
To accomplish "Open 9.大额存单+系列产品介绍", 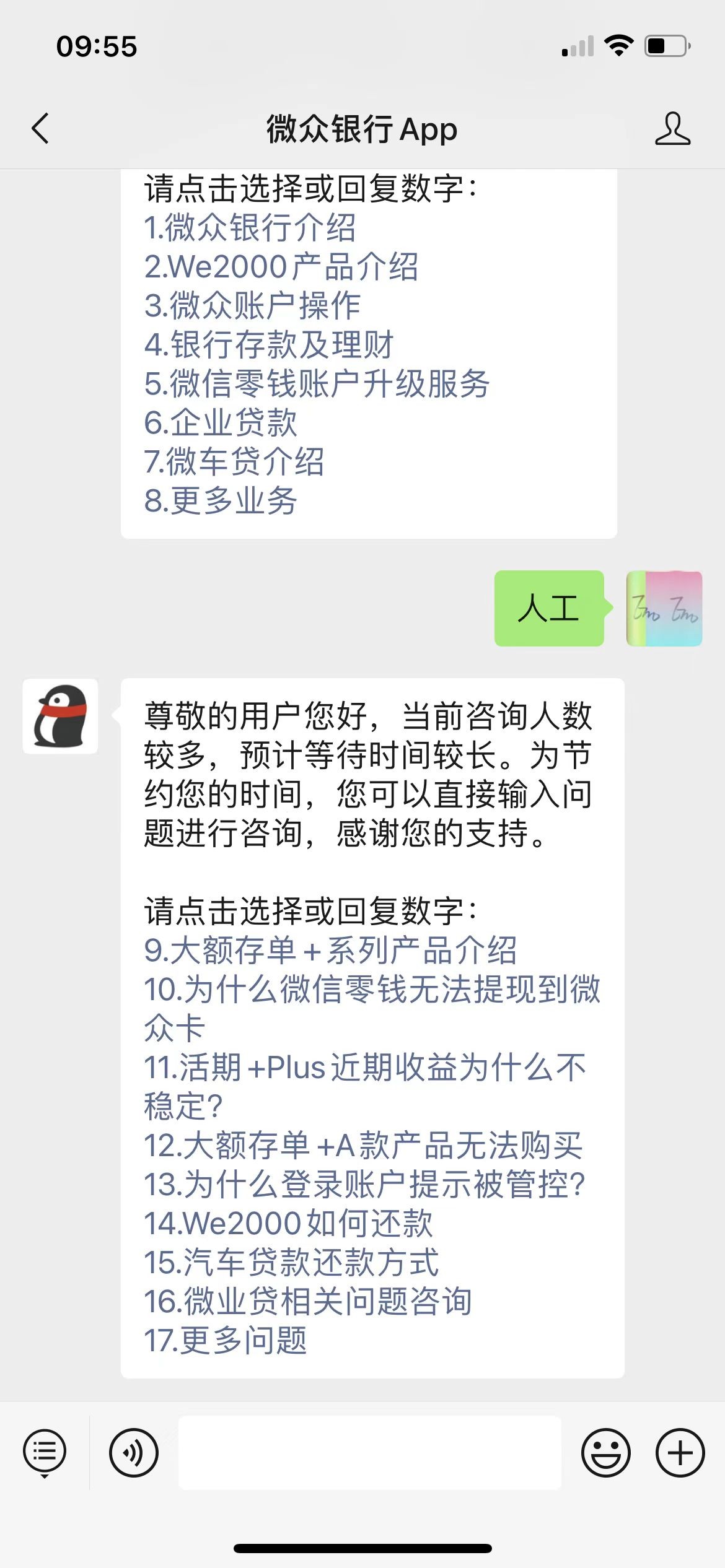I will (330, 950).
